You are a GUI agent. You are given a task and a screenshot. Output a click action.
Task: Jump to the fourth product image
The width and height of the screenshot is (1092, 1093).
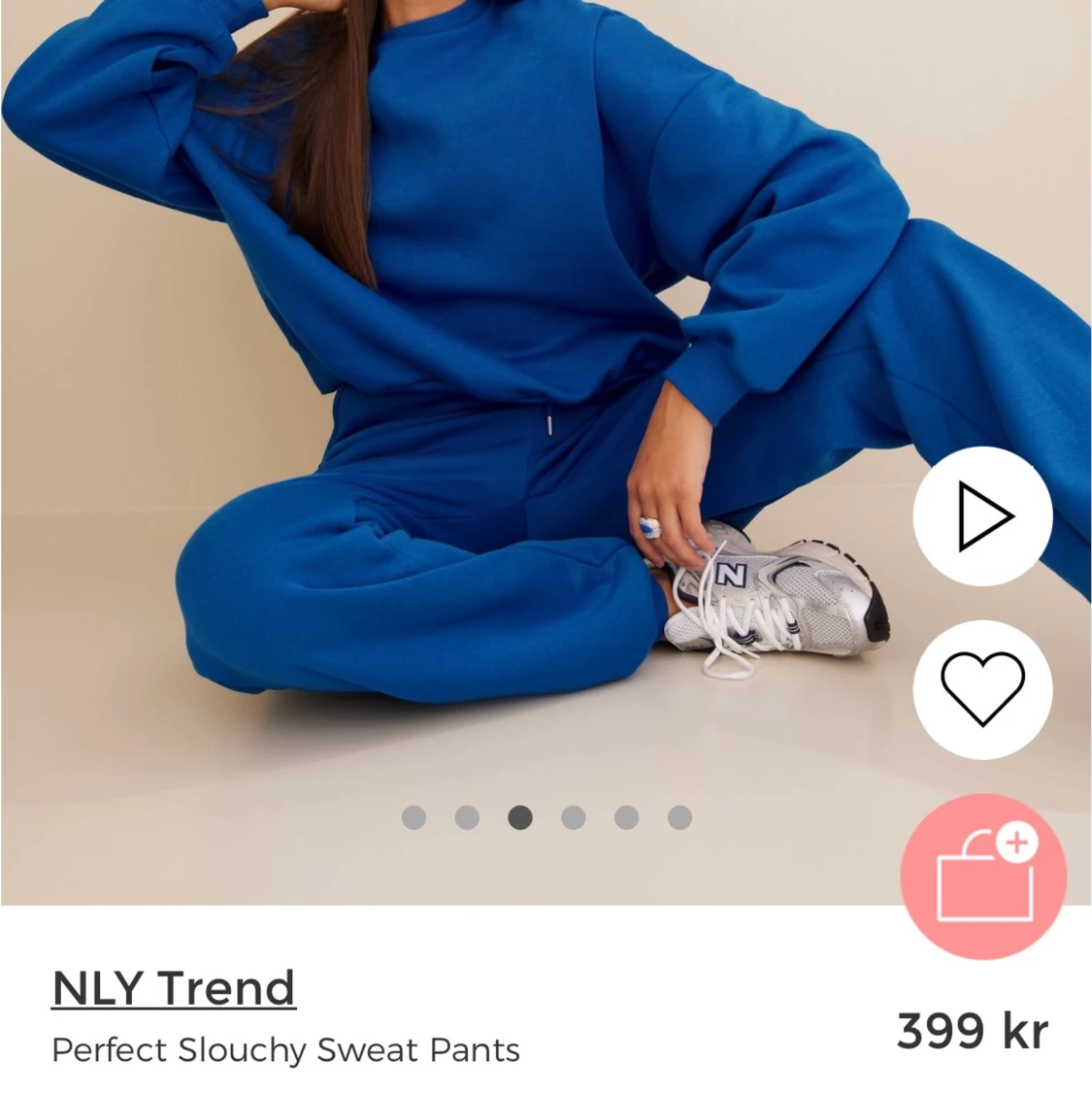point(572,818)
